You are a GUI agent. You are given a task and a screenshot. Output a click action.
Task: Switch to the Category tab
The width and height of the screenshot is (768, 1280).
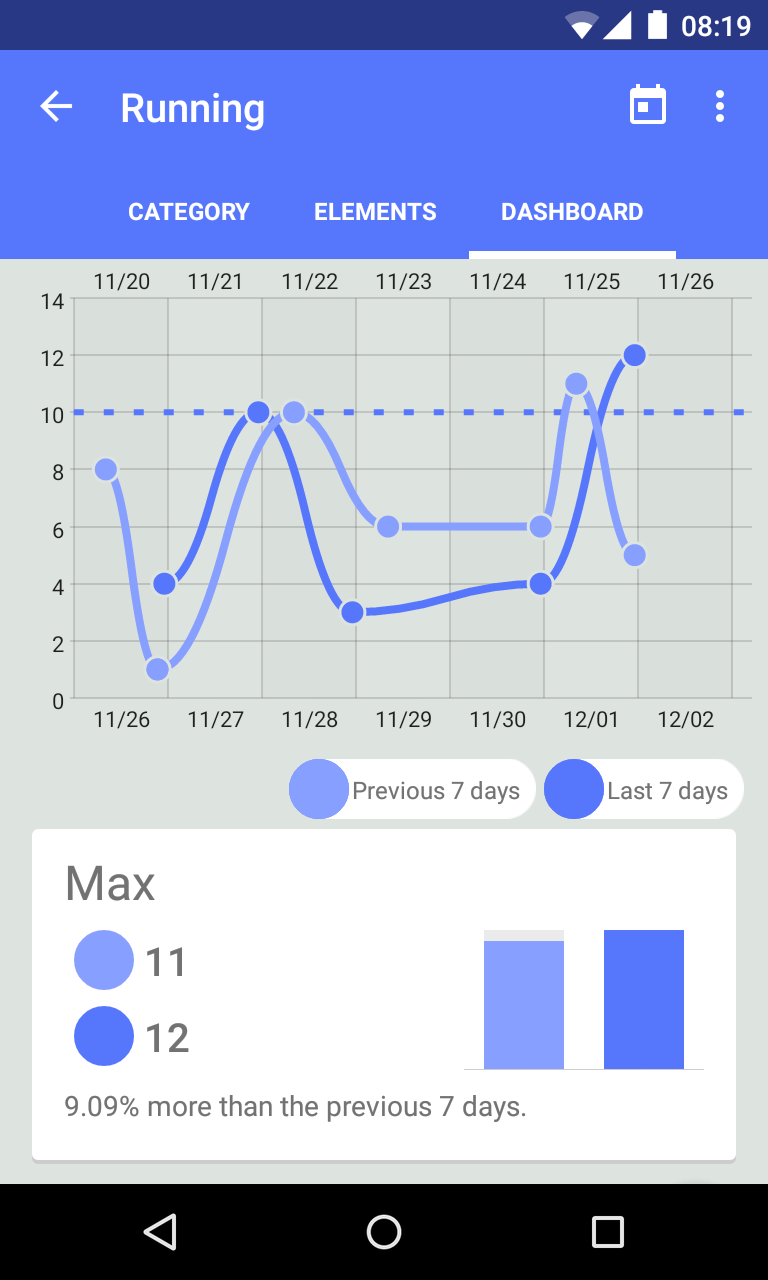pos(189,212)
